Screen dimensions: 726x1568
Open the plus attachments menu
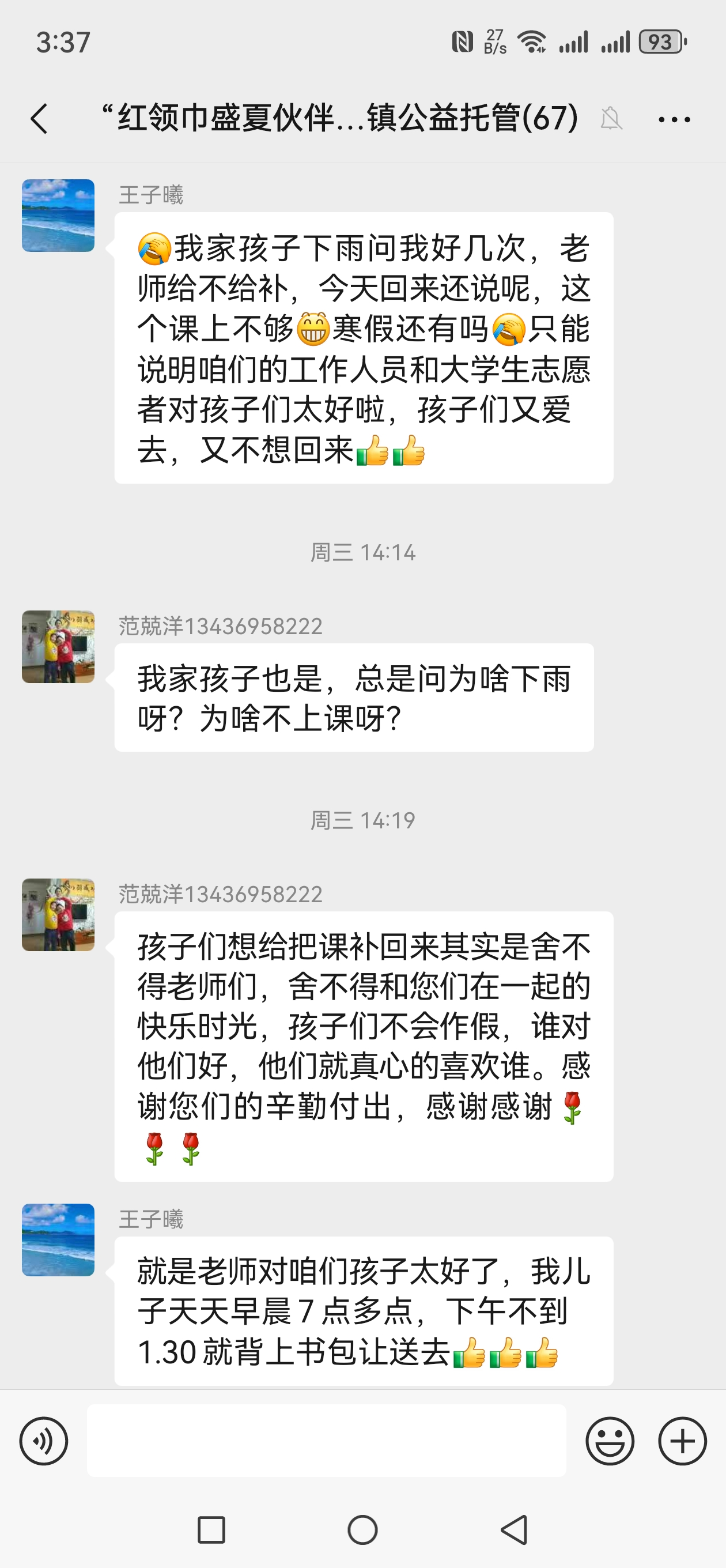(682, 1441)
